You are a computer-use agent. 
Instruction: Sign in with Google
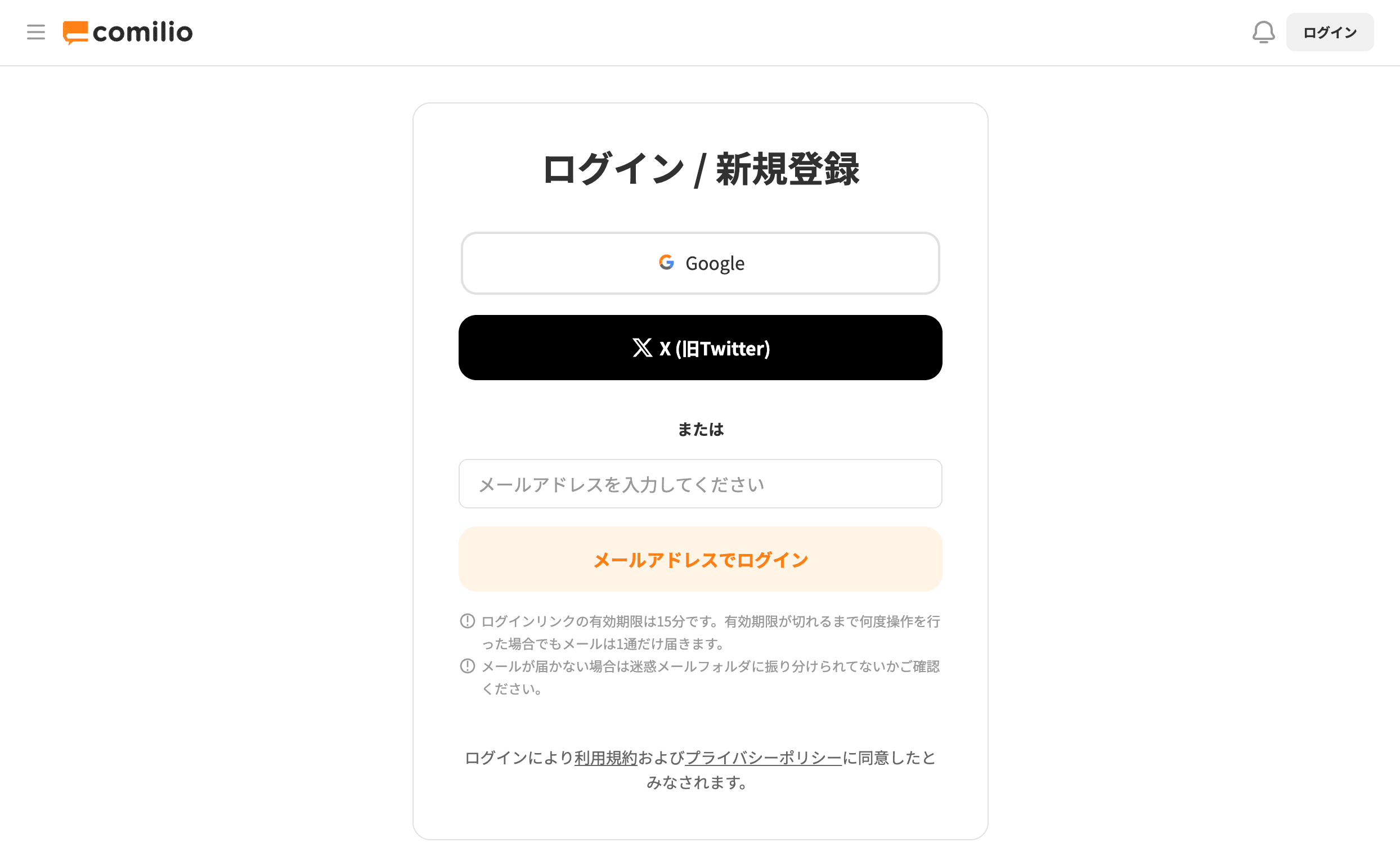pyautogui.click(x=699, y=263)
